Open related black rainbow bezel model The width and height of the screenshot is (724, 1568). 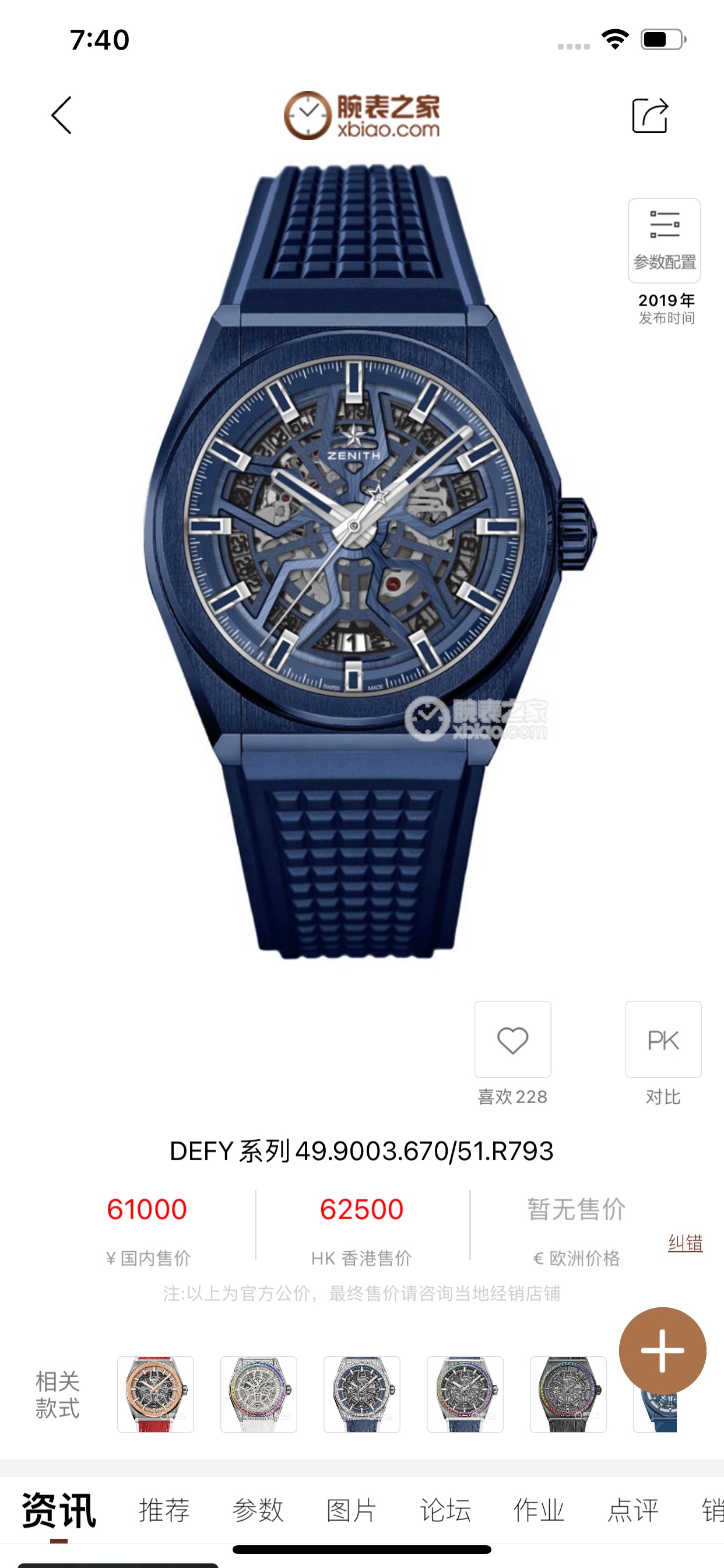pos(568,1394)
